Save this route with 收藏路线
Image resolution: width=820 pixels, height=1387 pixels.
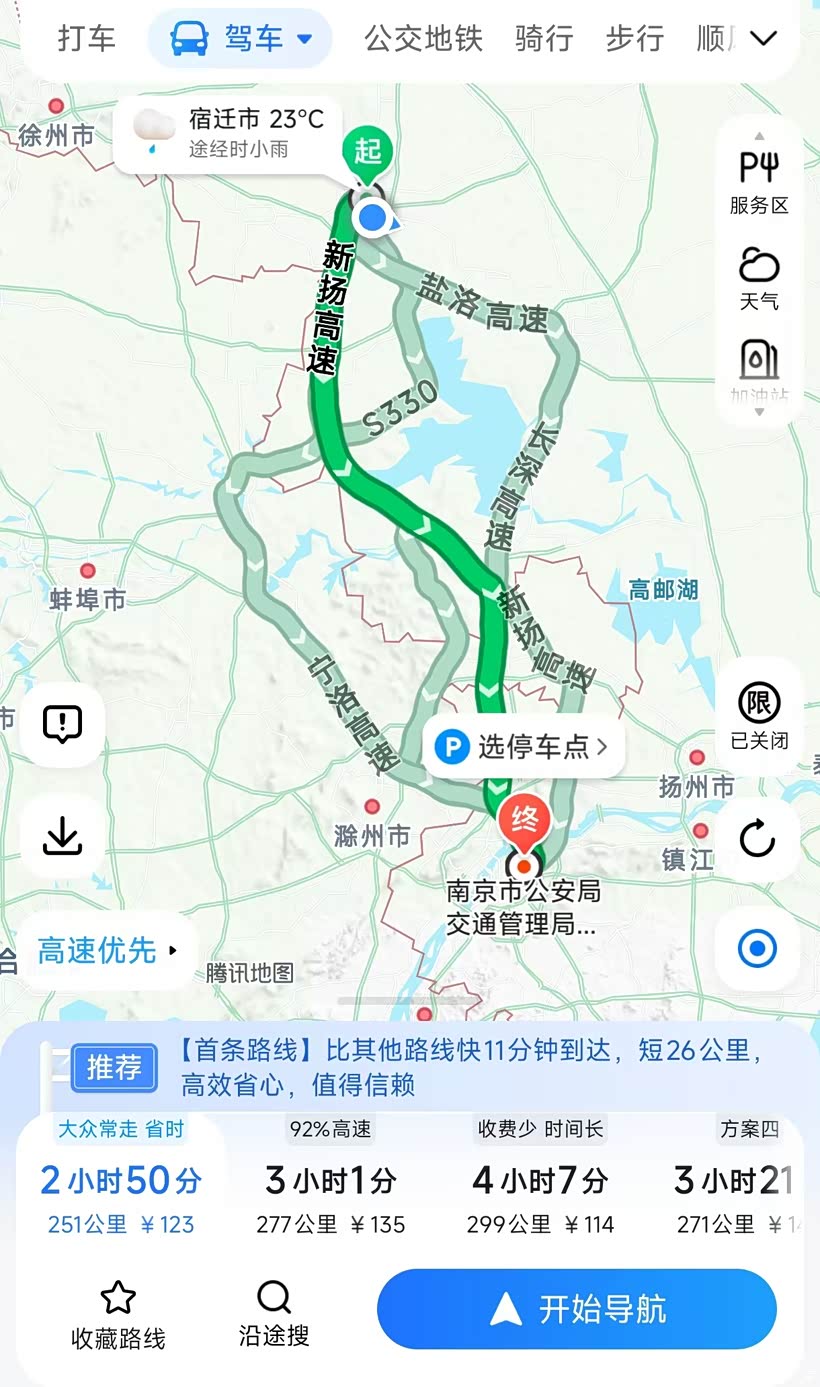pyautogui.click(x=118, y=1315)
